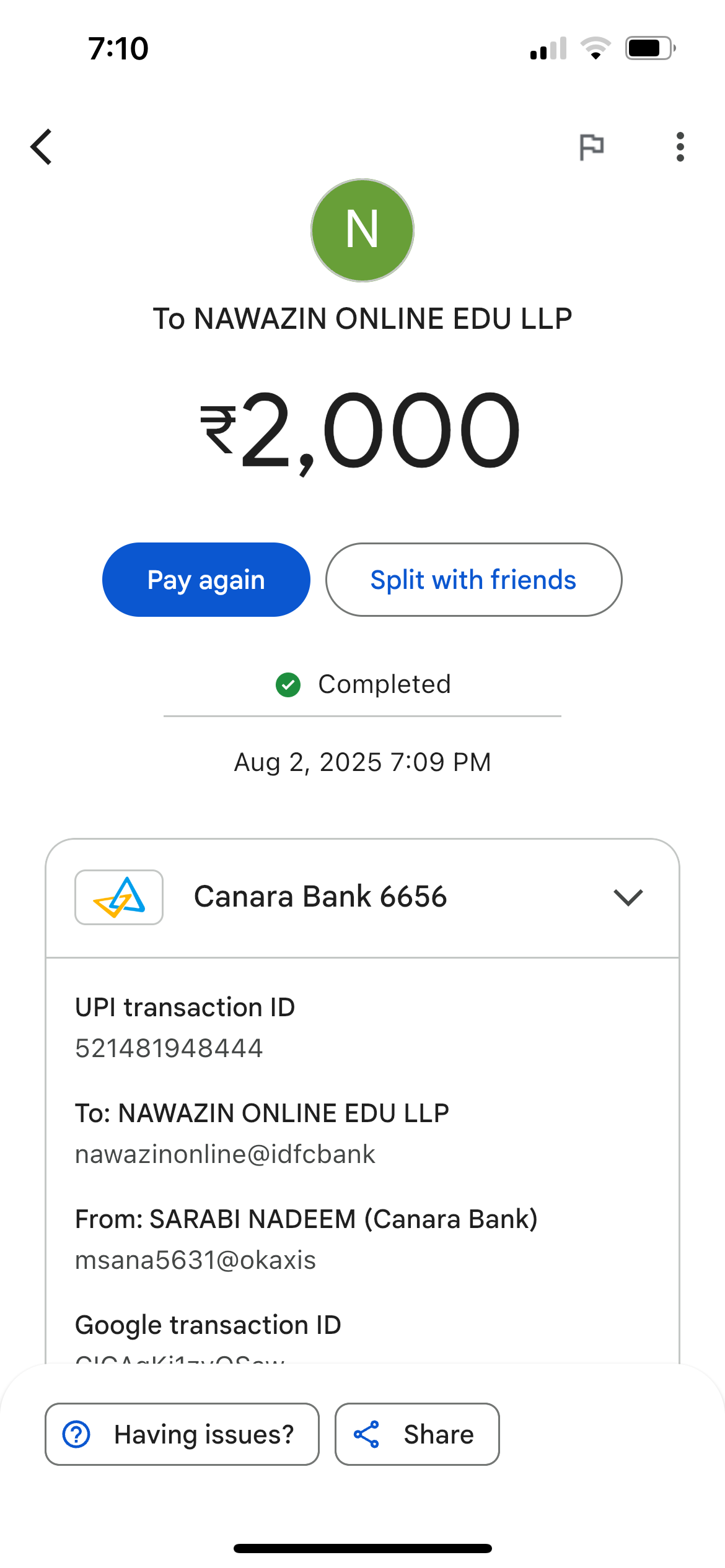Choose Split with friends
Image resolution: width=725 pixels, height=1568 pixels.
[x=473, y=580]
